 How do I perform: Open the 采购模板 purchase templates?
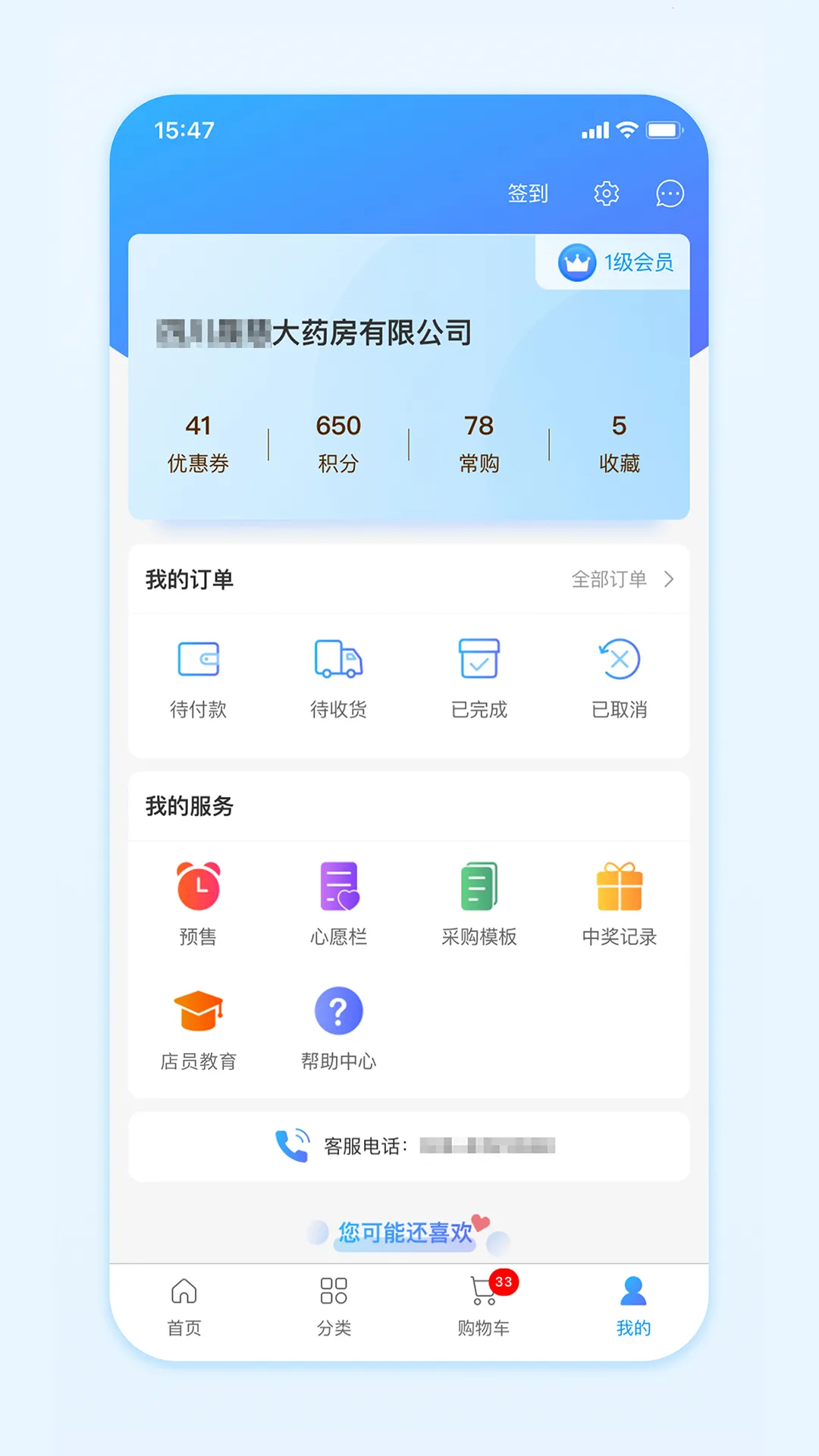(479, 905)
